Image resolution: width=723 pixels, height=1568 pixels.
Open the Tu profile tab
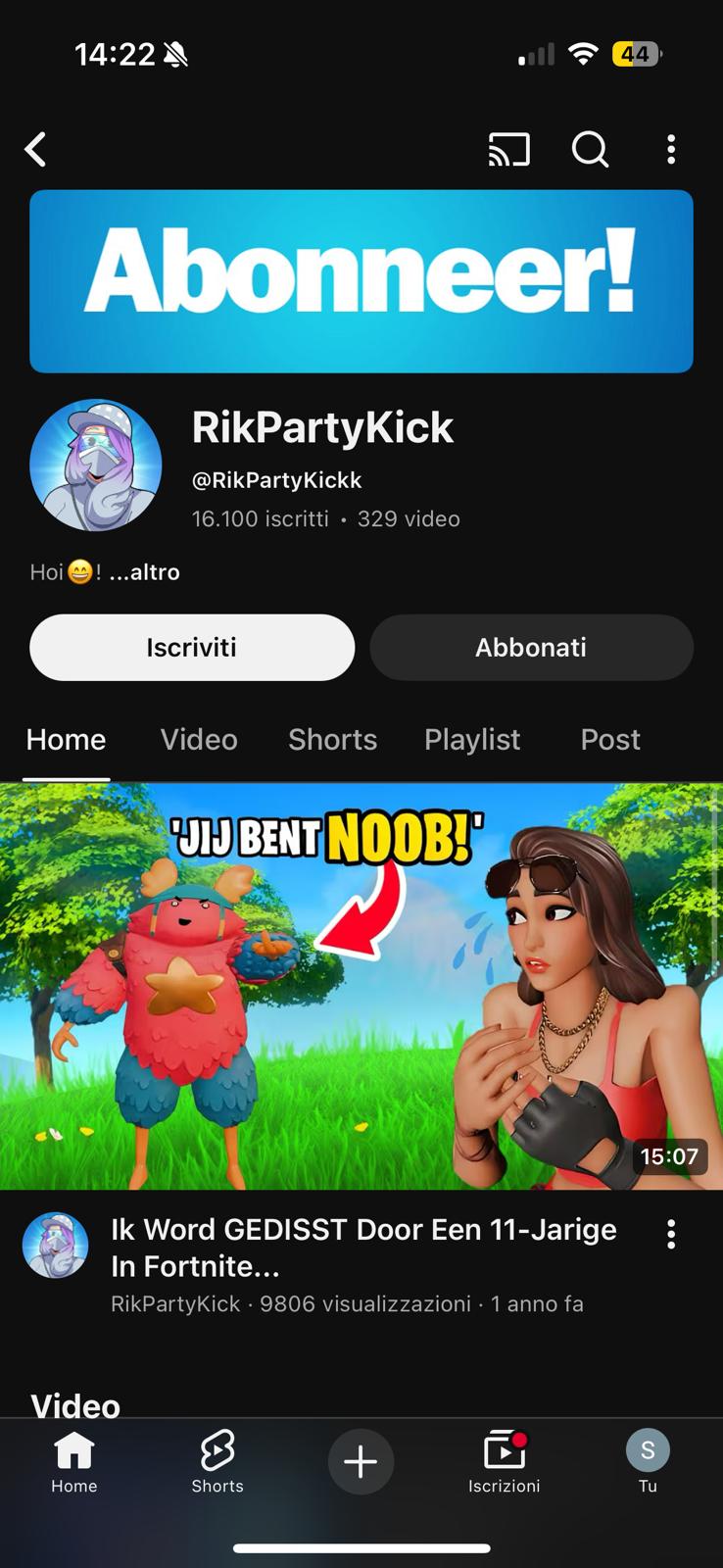point(648,1462)
